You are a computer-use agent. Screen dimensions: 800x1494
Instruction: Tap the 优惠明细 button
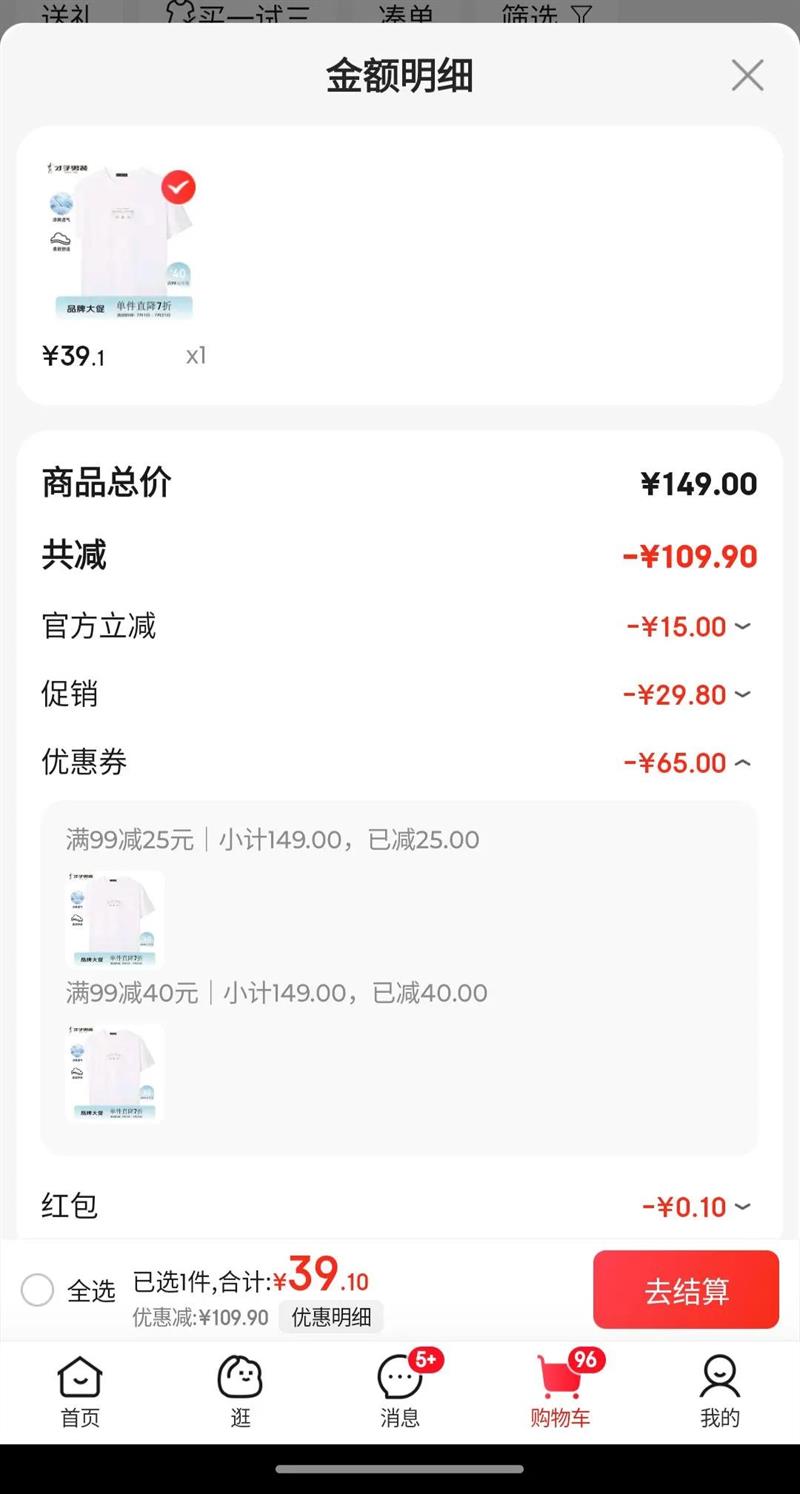[x=331, y=1317]
